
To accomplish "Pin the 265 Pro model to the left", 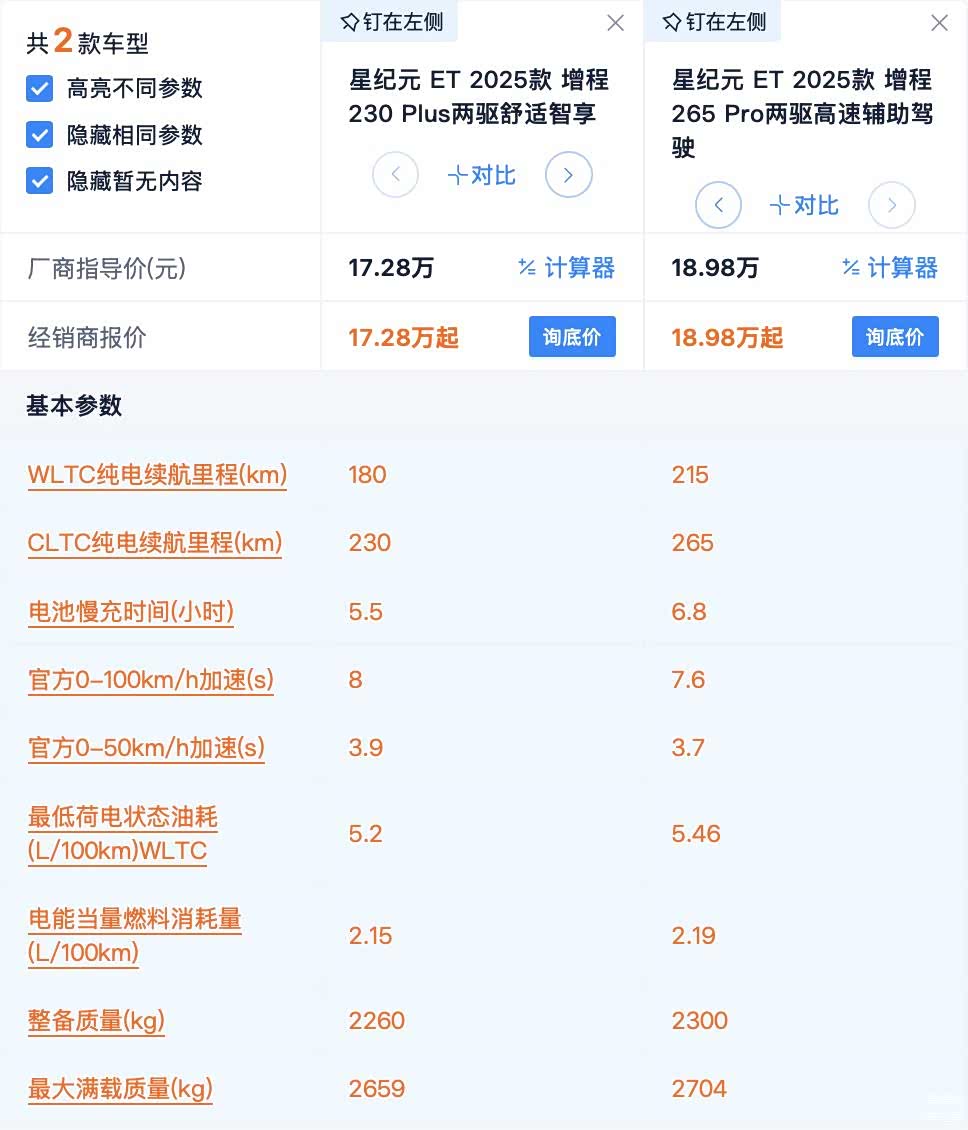I will pyautogui.click(x=715, y=22).
